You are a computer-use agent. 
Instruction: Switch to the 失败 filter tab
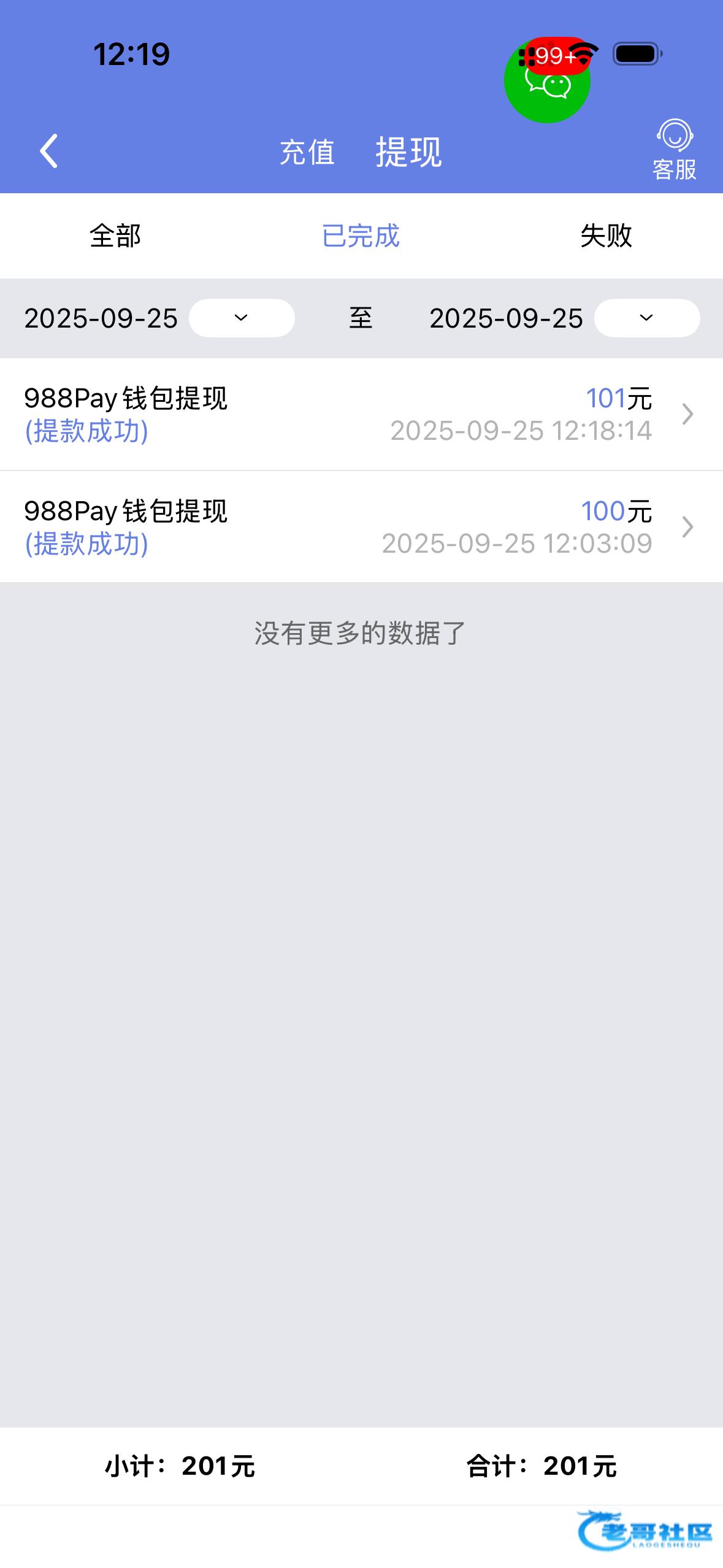tap(606, 236)
